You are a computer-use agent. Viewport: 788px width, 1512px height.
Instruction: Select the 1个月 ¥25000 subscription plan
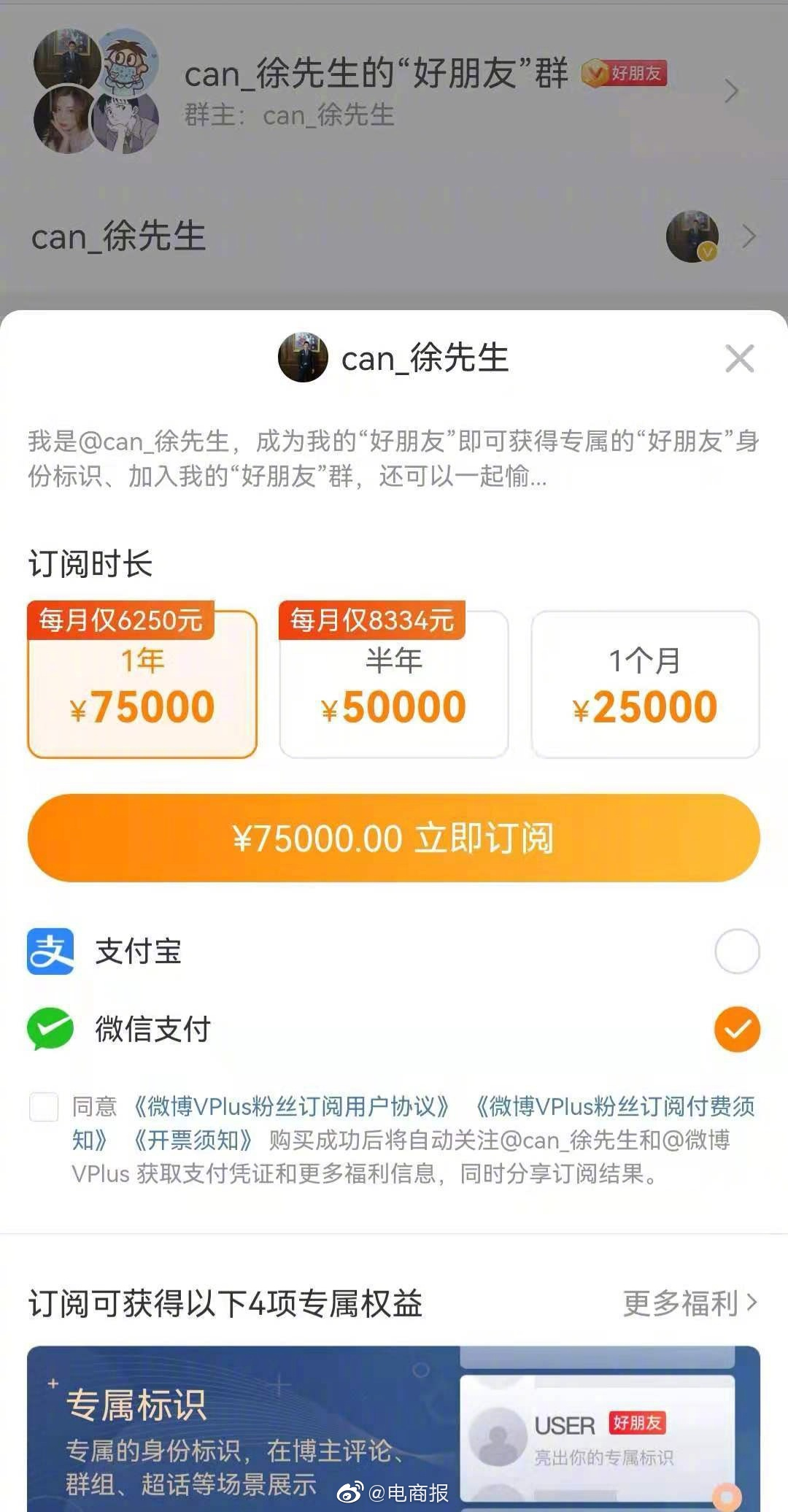(x=645, y=682)
